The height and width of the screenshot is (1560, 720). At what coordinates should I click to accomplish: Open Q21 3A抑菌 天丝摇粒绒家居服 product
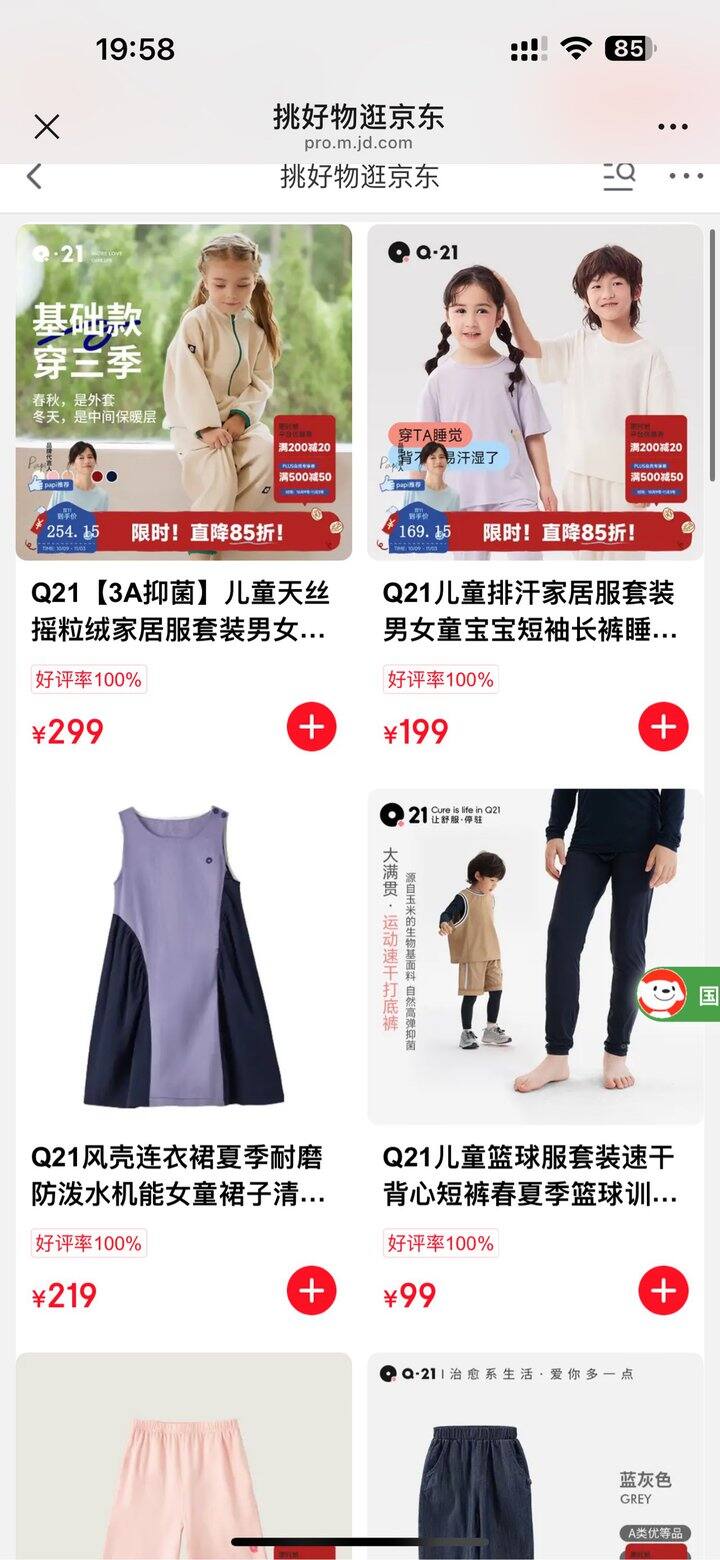184,392
